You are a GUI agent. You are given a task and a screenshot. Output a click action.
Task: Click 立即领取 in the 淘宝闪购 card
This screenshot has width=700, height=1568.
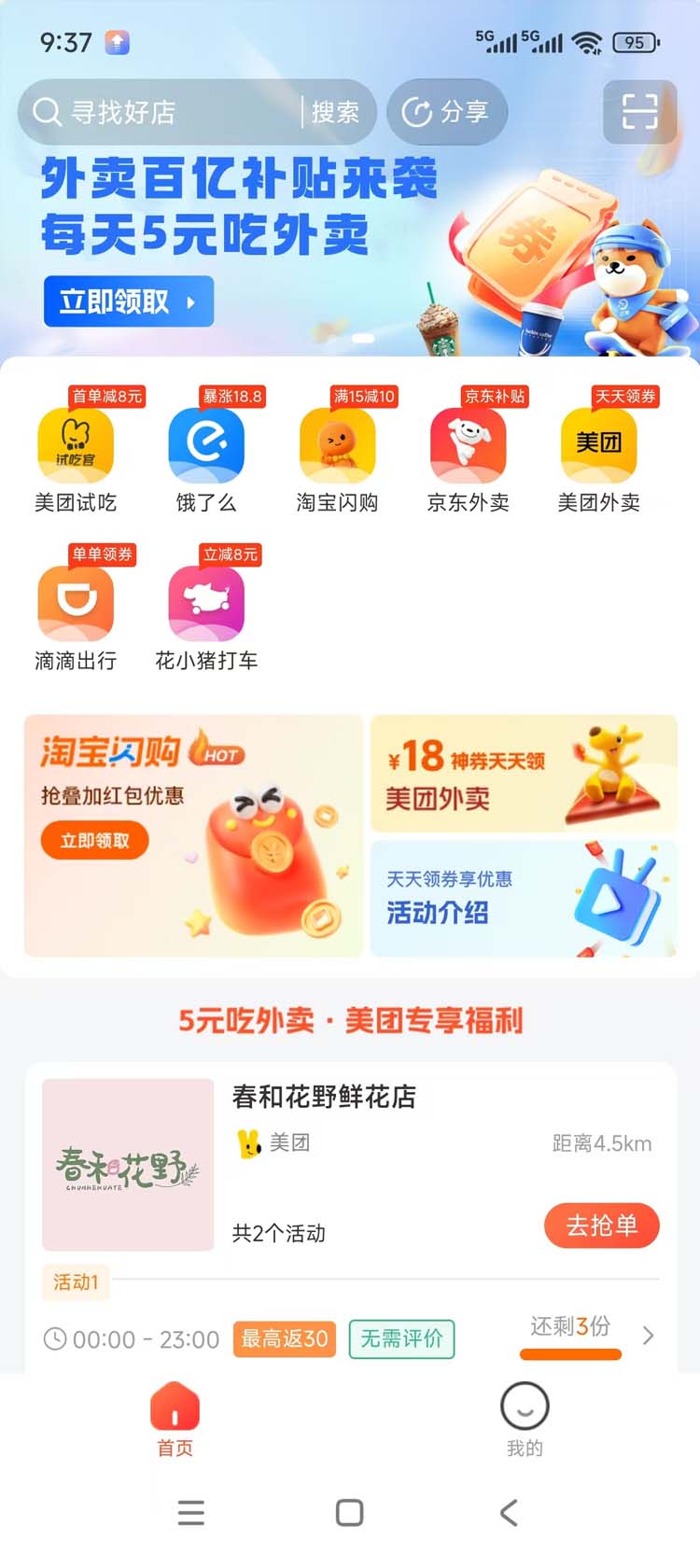point(93,840)
